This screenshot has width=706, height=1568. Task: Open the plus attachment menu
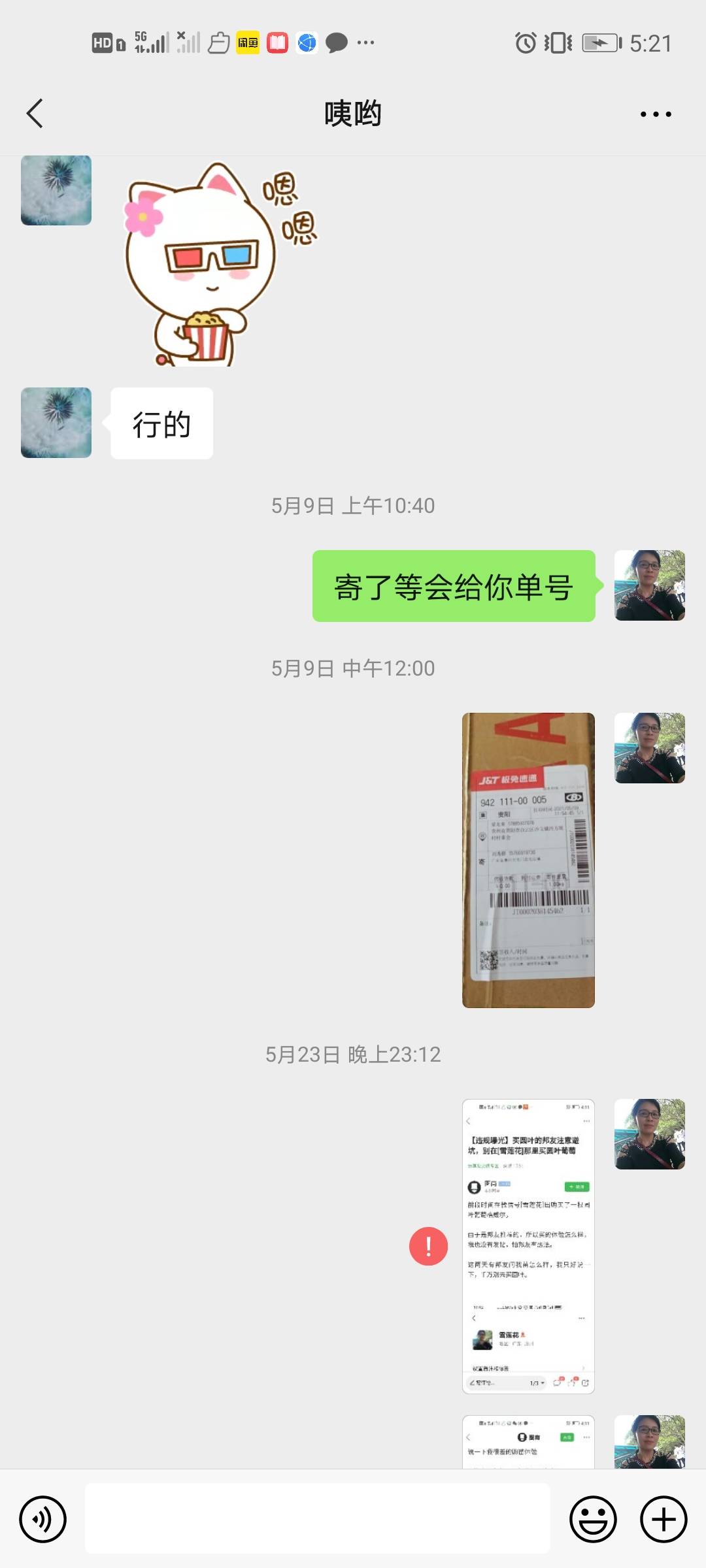pyautogui.click(x=663, y=1519)
